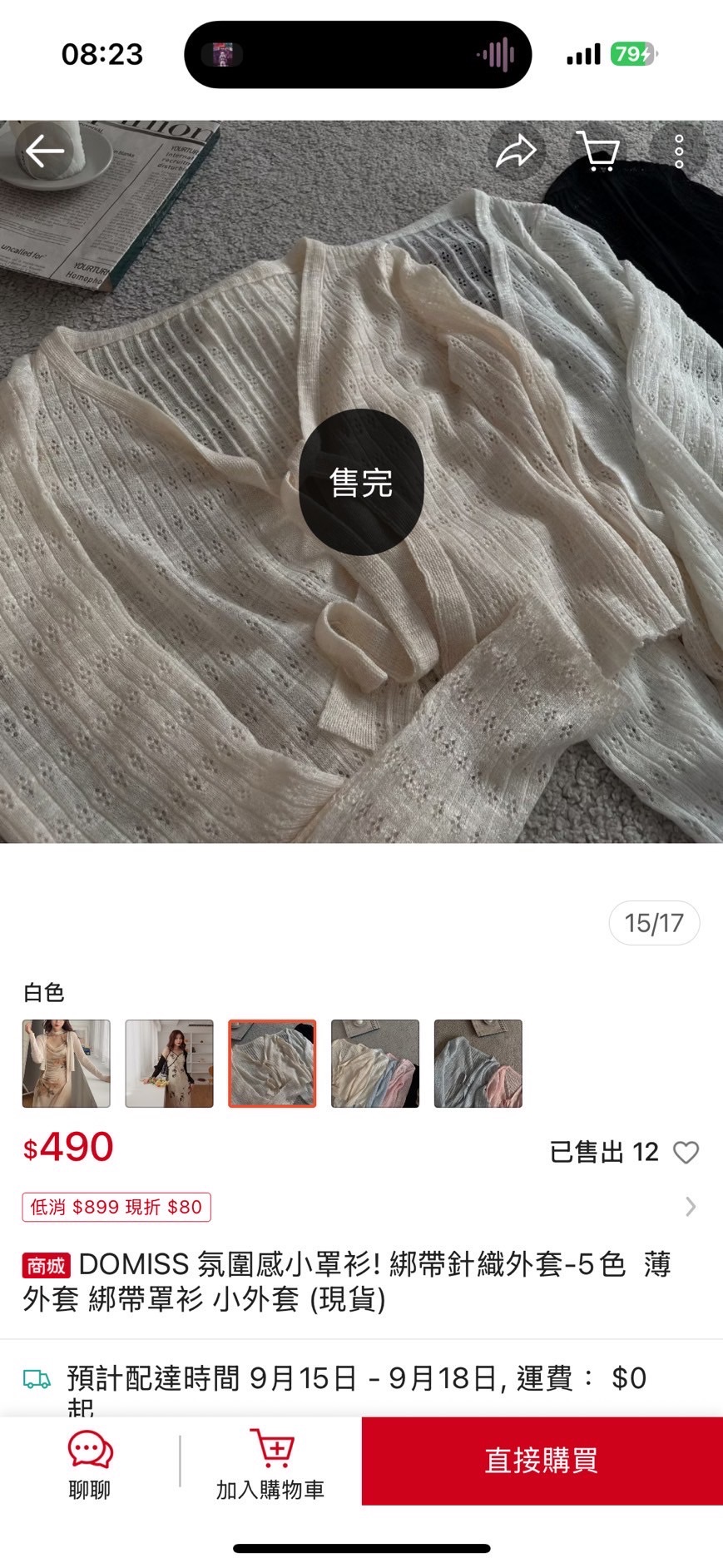Select the highlighted white cardigan thumbnail
Viewport: 723px width, 1568px height.
272,1064
